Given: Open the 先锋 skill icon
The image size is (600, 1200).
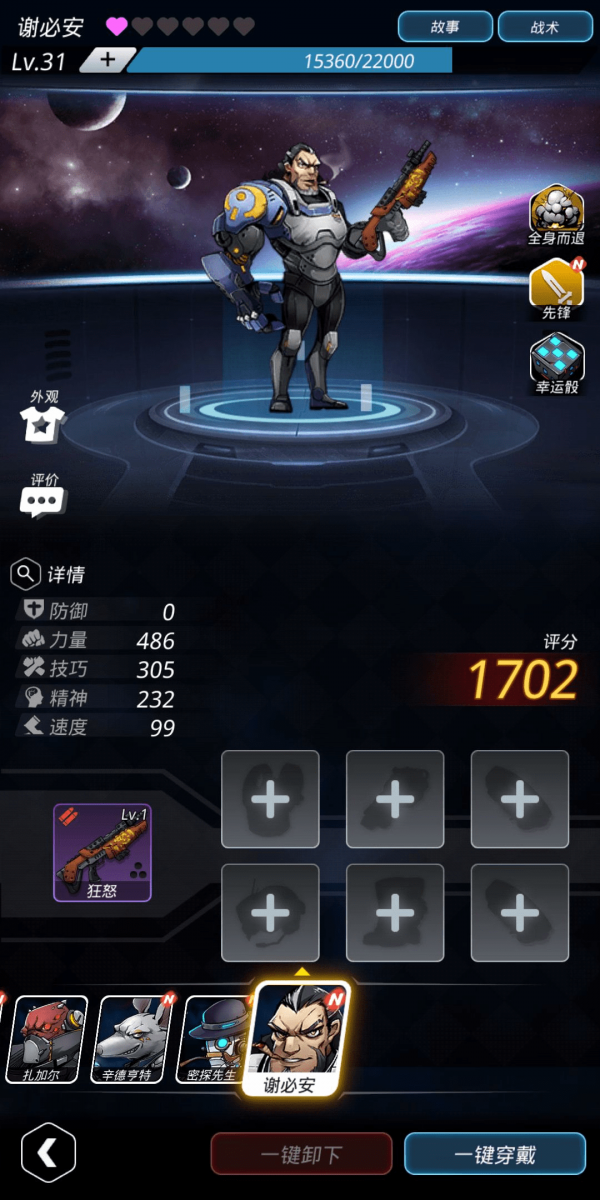Looking at the screenshot, I should [556, 289].
